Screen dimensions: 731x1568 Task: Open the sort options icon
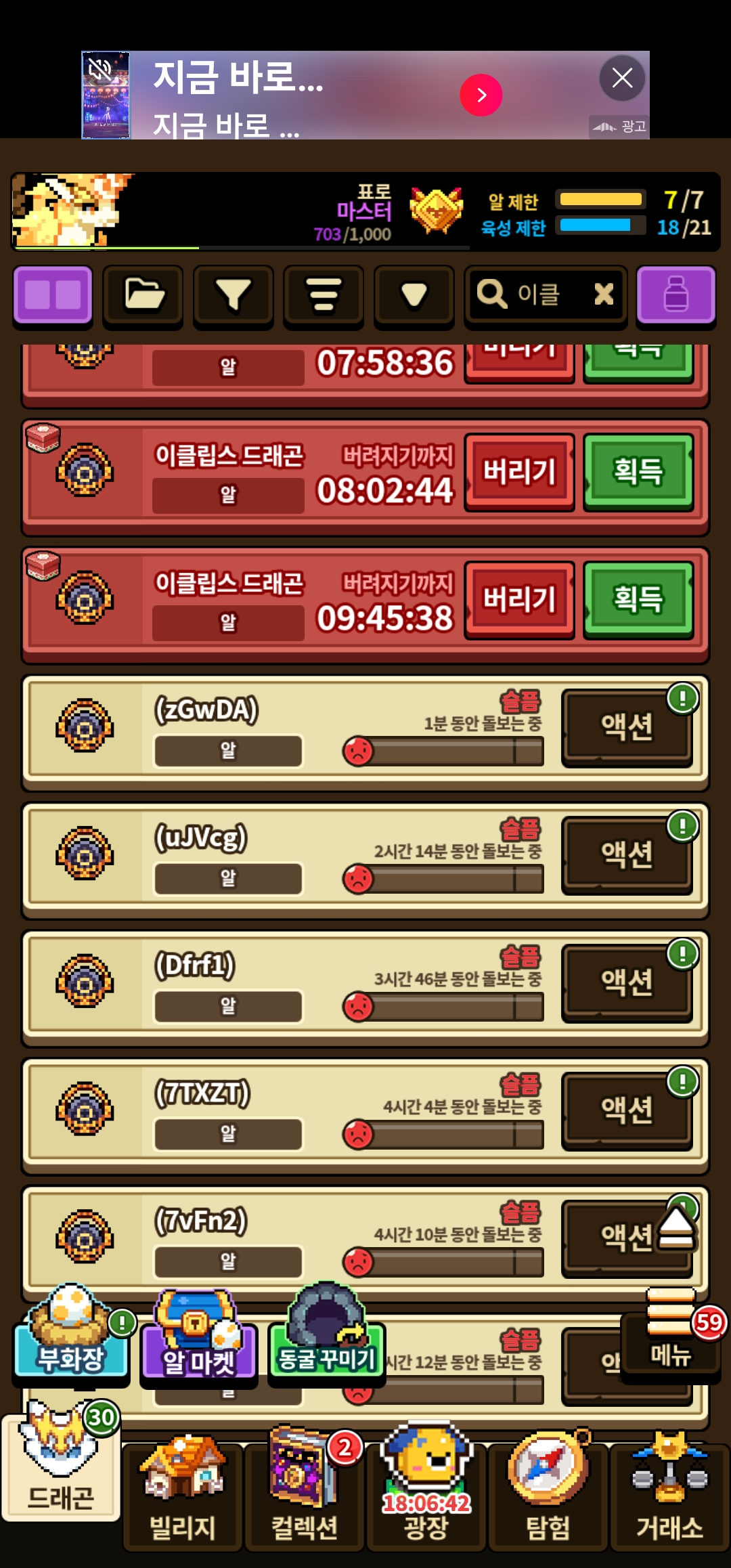(x=324, y=295)
